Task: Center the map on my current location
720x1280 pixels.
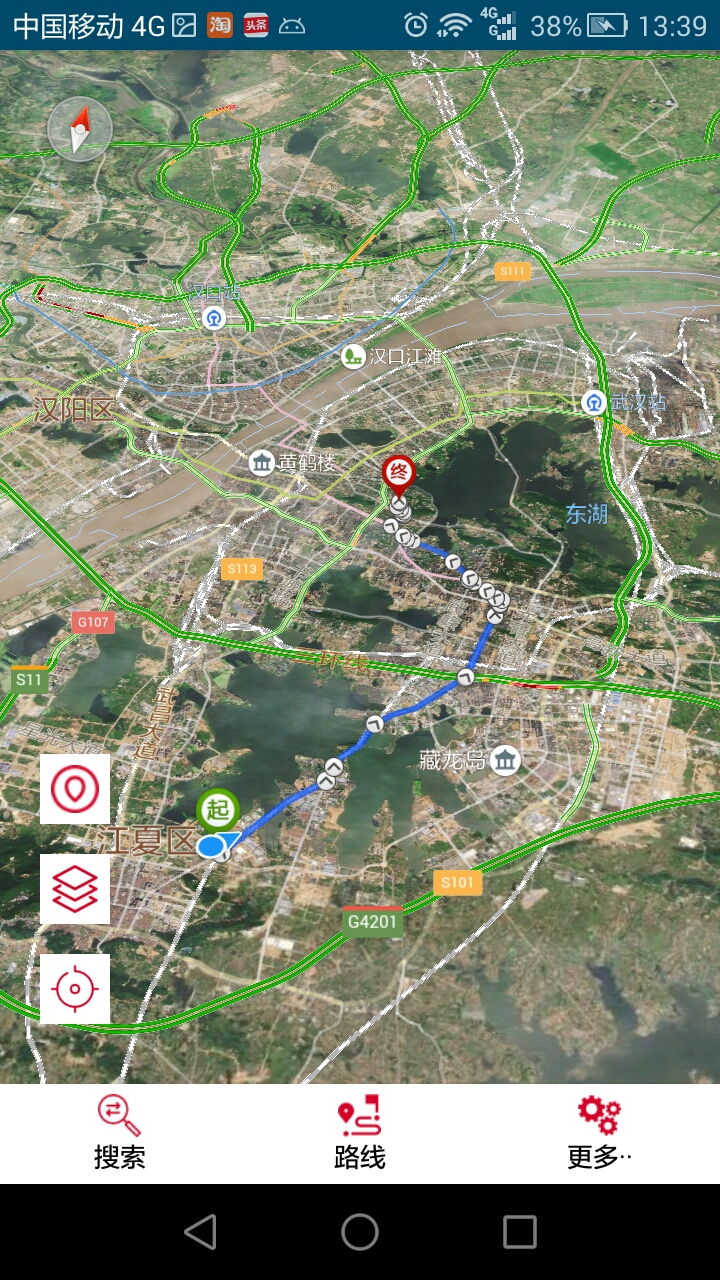Action: (75, 989)
